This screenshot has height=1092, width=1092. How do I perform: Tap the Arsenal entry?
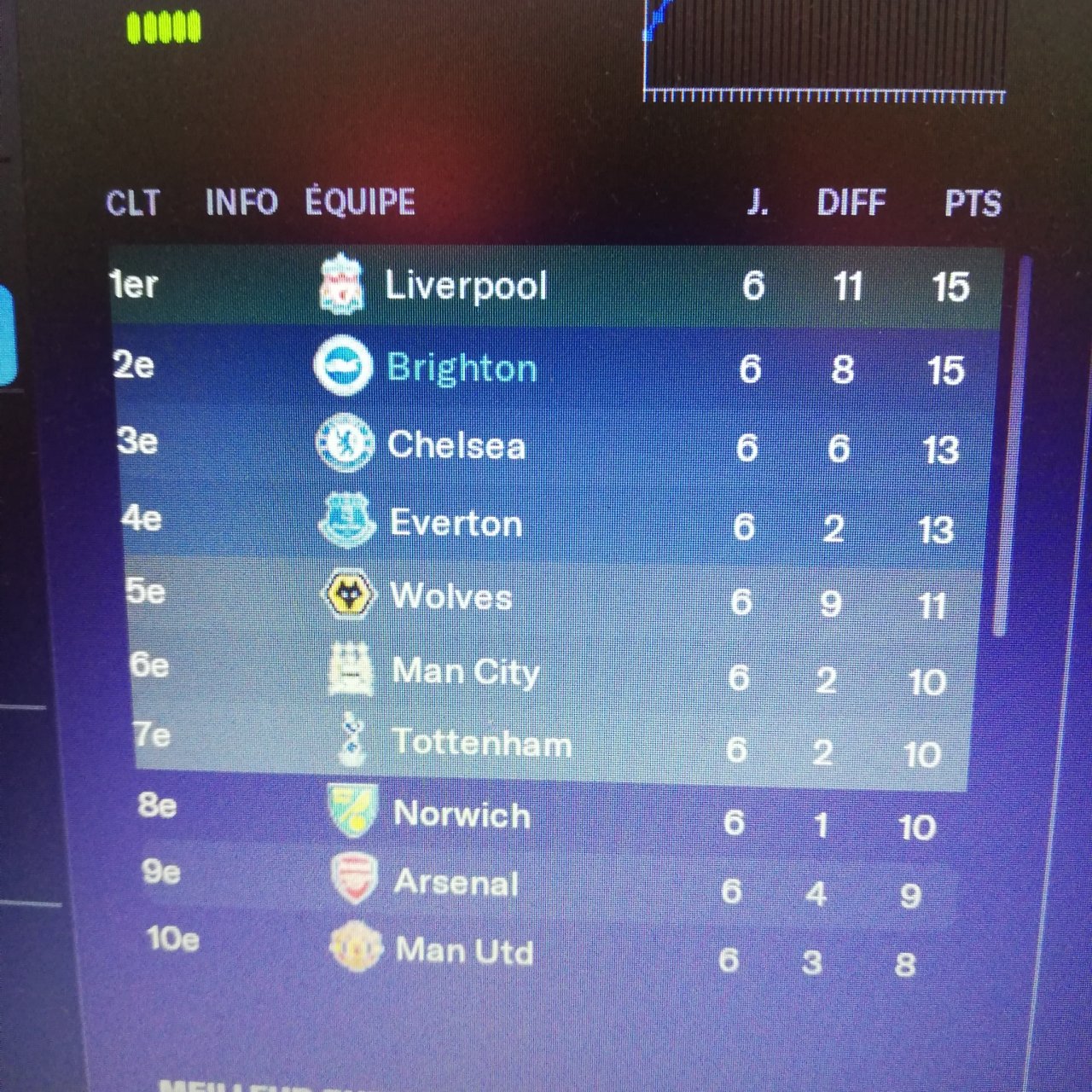point(456,883)
